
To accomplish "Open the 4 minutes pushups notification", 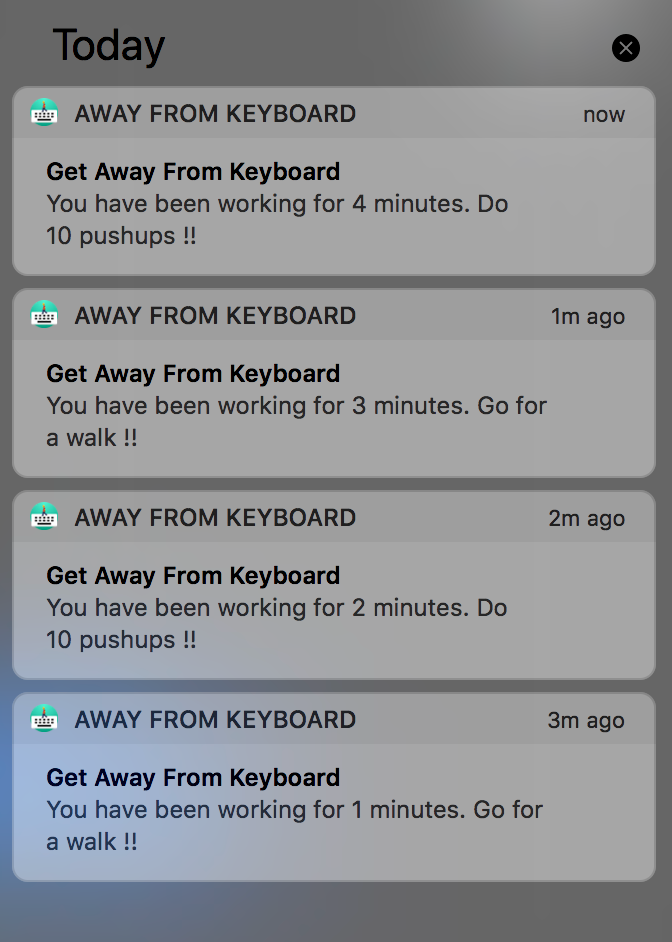I will pyautogui.click(x=333, y=205).
